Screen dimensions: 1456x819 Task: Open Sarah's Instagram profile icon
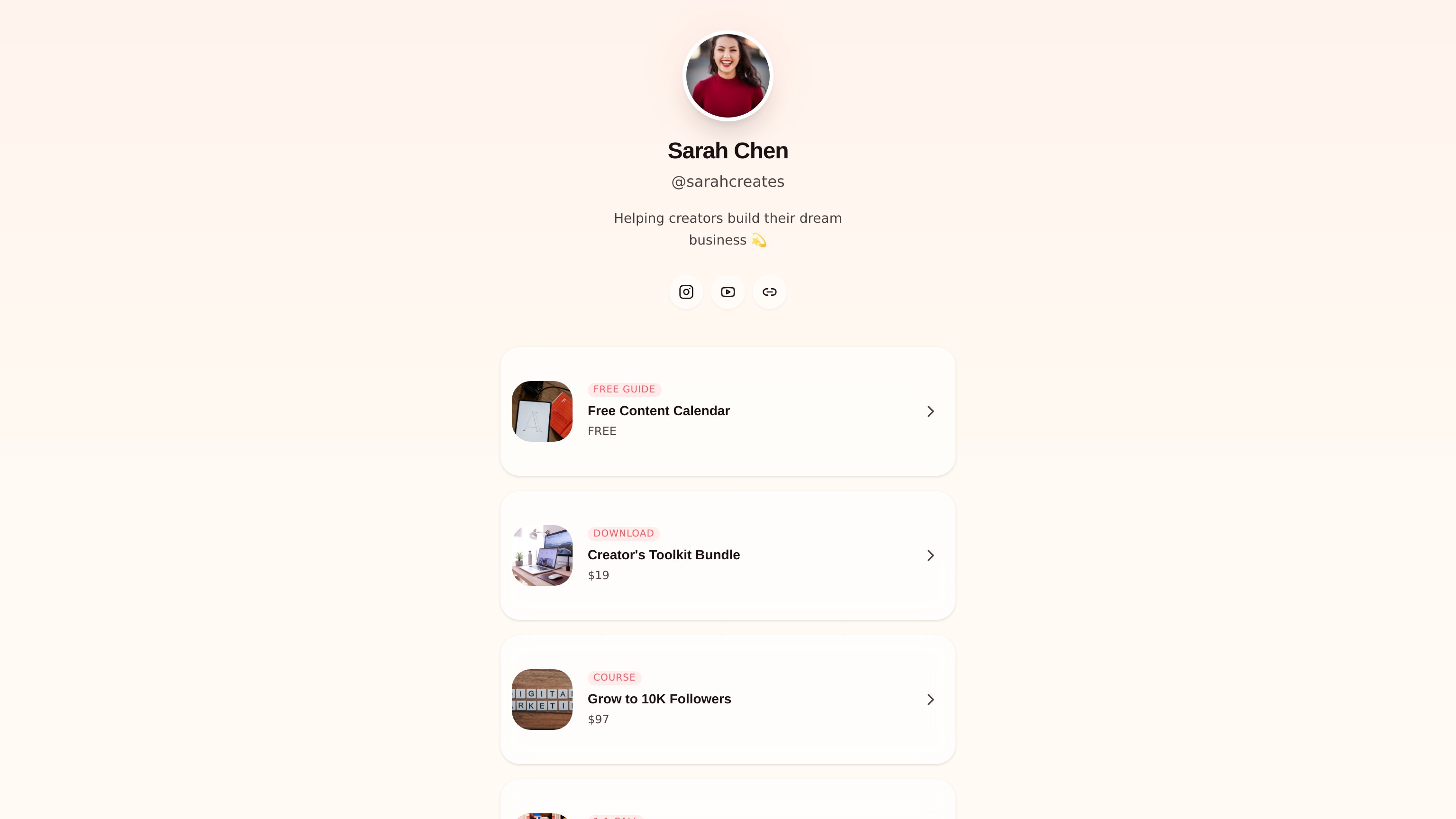click(x=686, y=292)
